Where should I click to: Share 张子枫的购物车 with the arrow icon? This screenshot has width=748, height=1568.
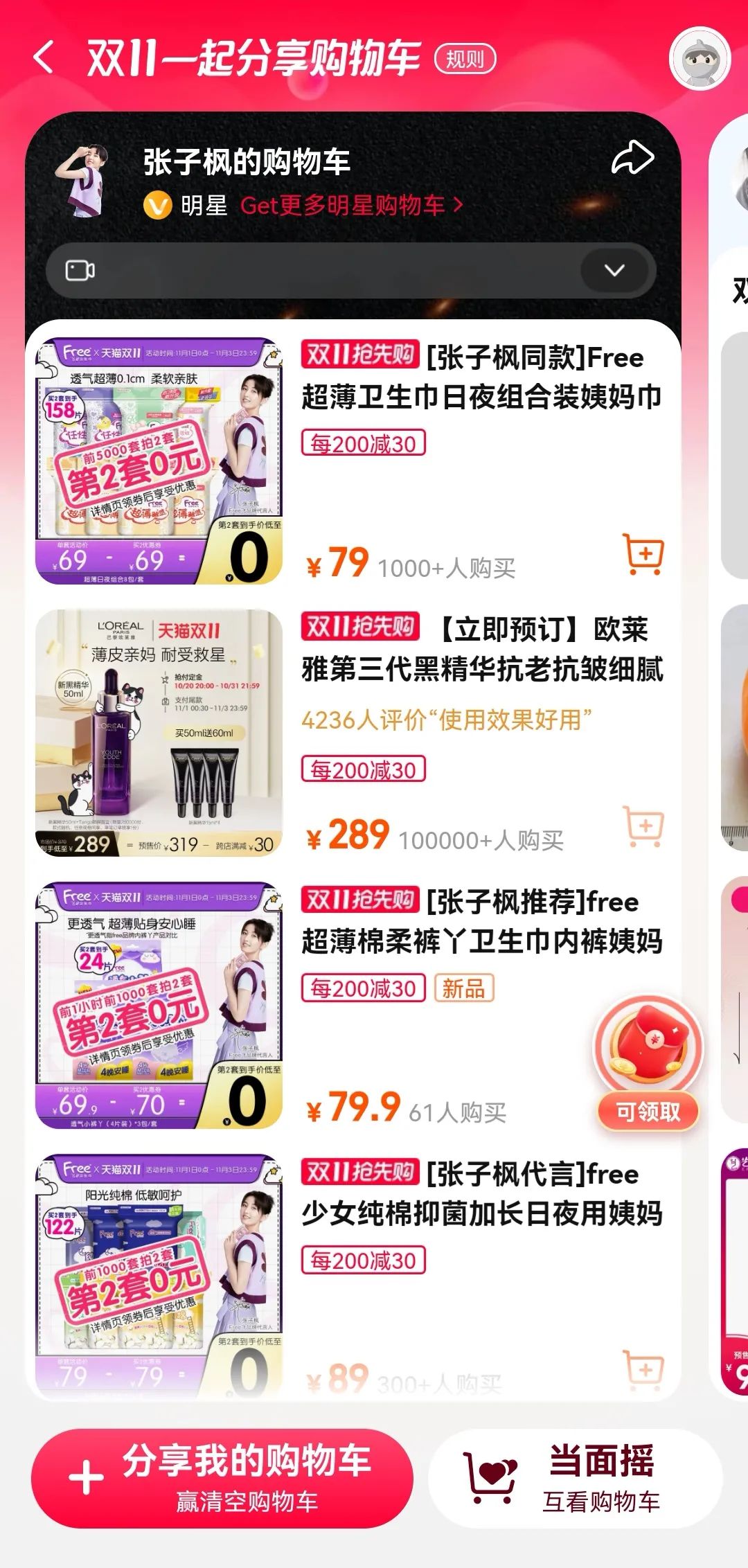point(632,158)
